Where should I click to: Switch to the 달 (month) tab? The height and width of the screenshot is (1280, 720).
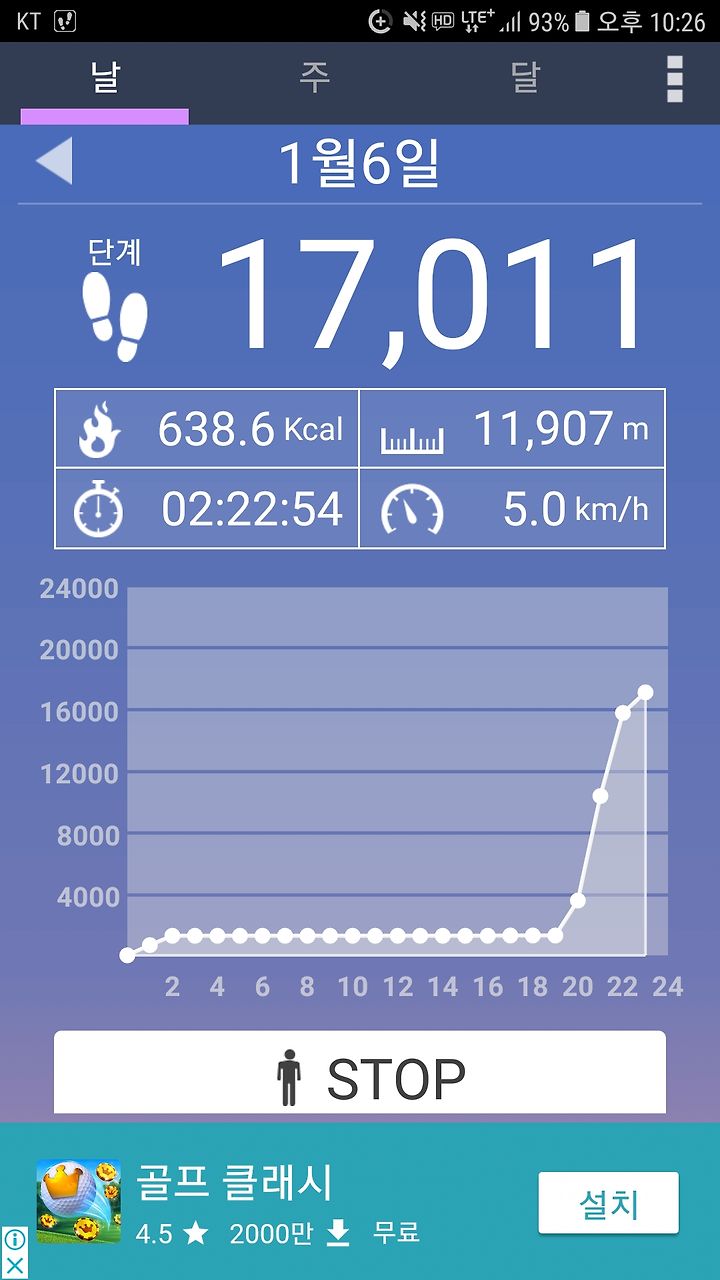click(524, 80)
